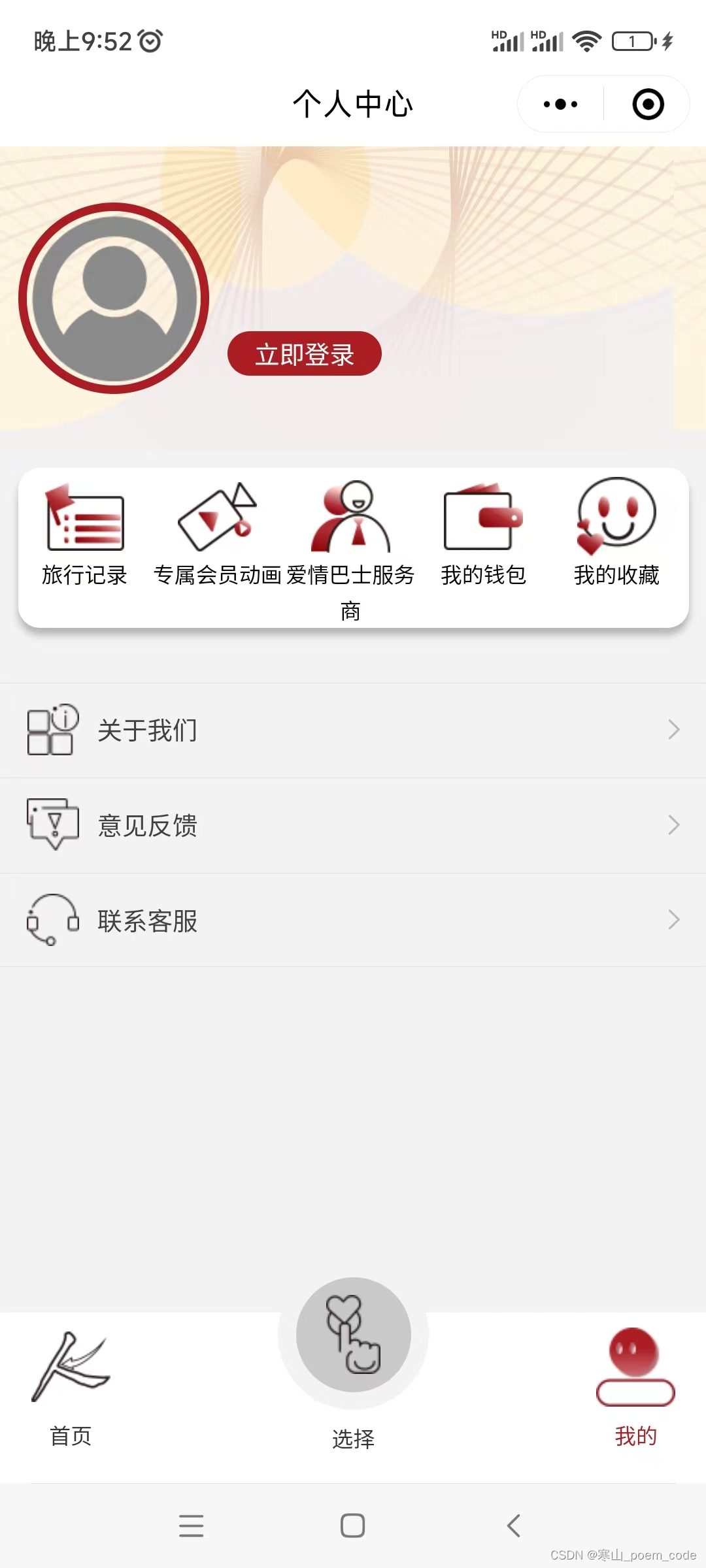Tap the gray profile avatar

click(x=114, y=299)
